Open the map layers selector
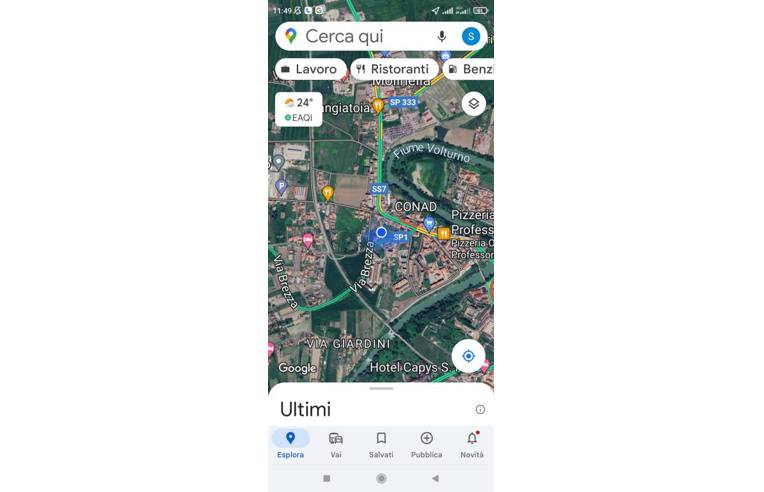The image size is (764, 492). pos(473,103)
